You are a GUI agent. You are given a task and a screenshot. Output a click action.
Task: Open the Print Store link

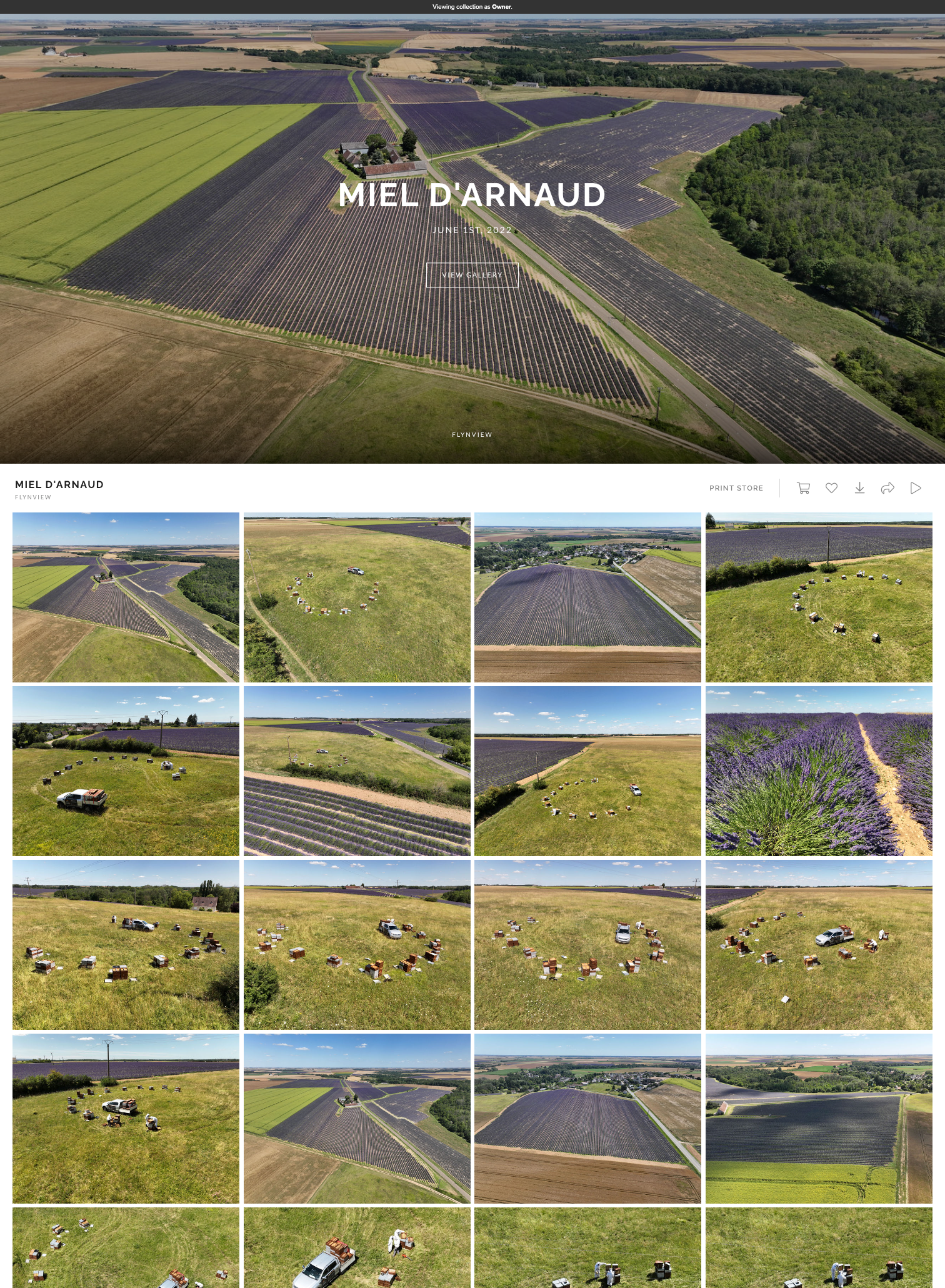coord(736,488)
